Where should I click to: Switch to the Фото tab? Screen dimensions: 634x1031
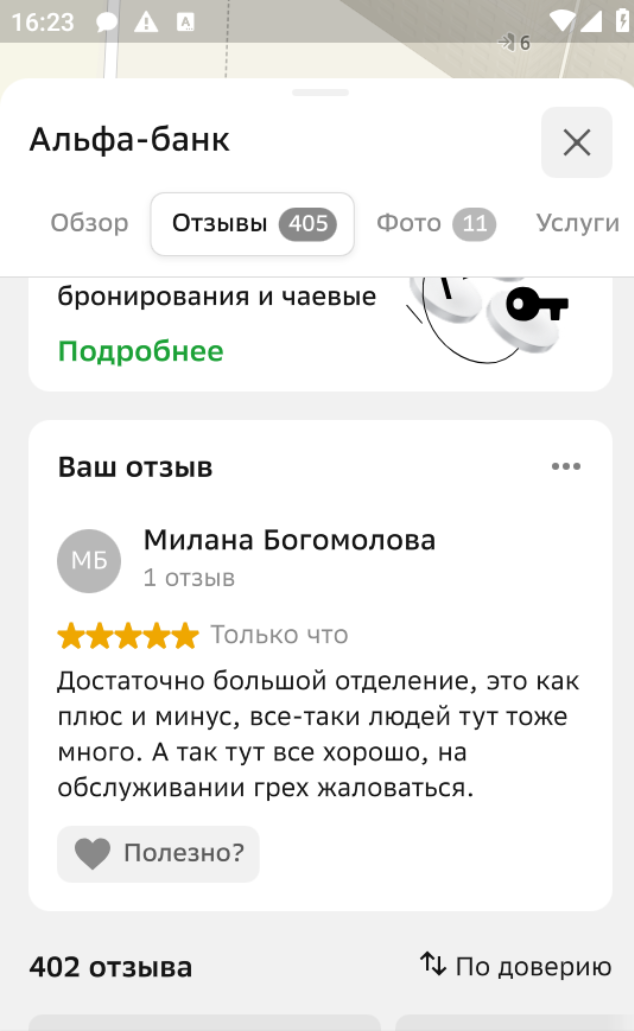[434, 224]
